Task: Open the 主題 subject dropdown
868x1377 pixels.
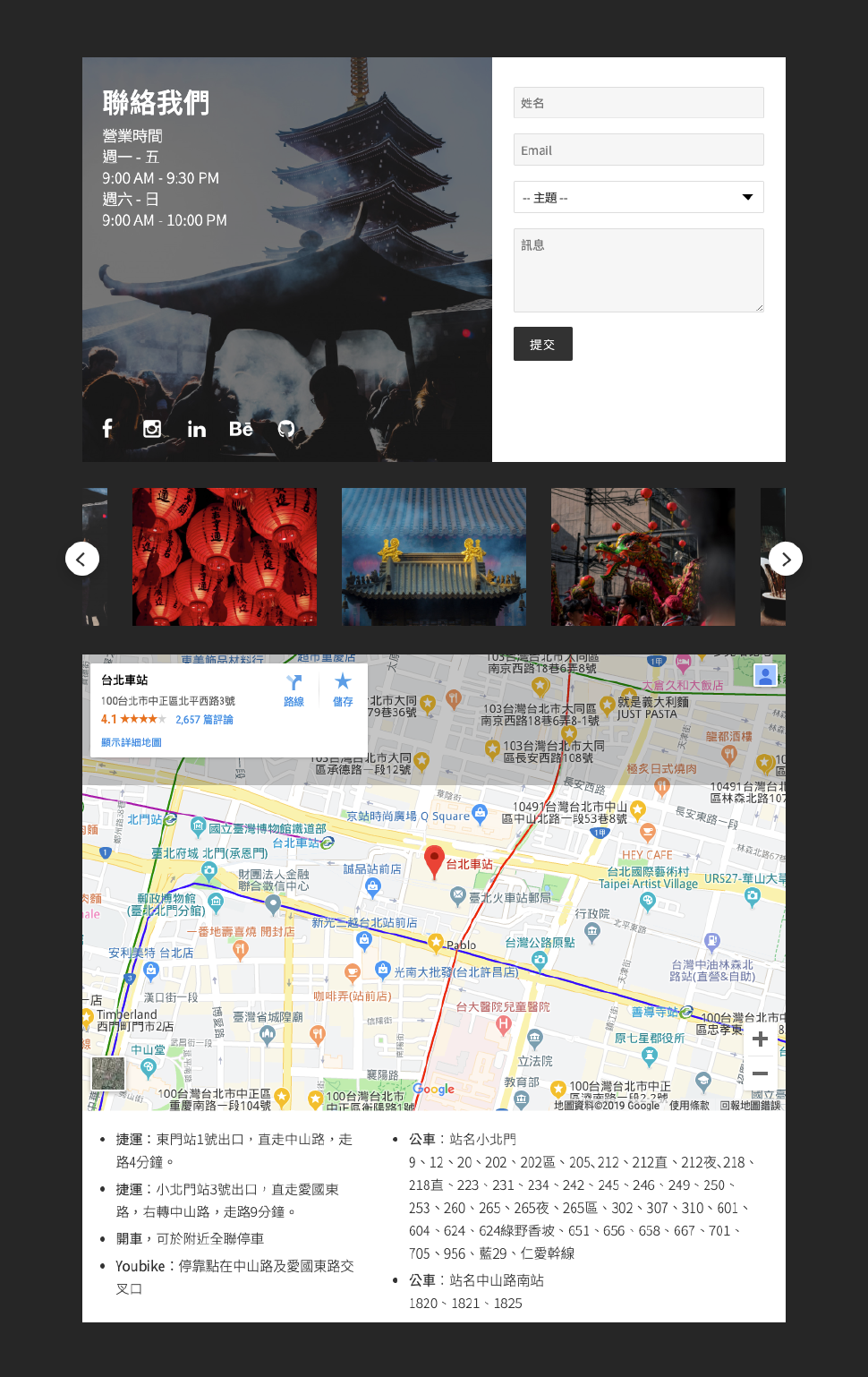Action: tap(638, 197)
